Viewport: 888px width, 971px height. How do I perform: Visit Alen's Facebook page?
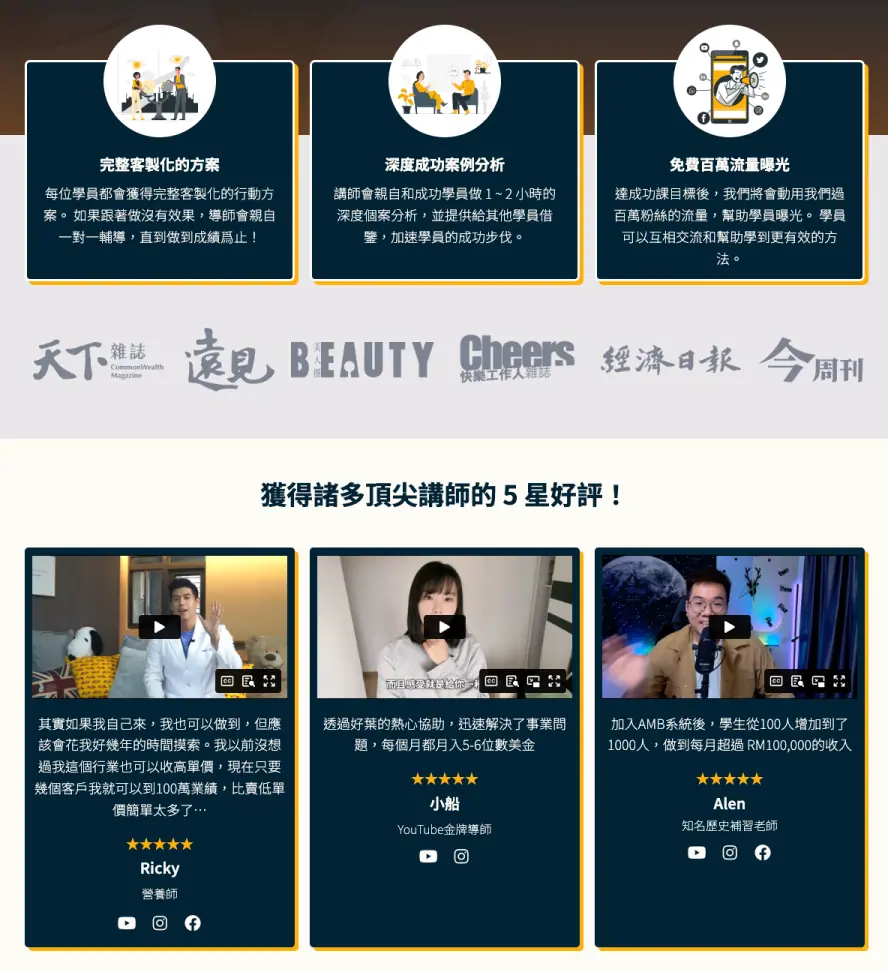pyautogui.click(x=763, y=852)
